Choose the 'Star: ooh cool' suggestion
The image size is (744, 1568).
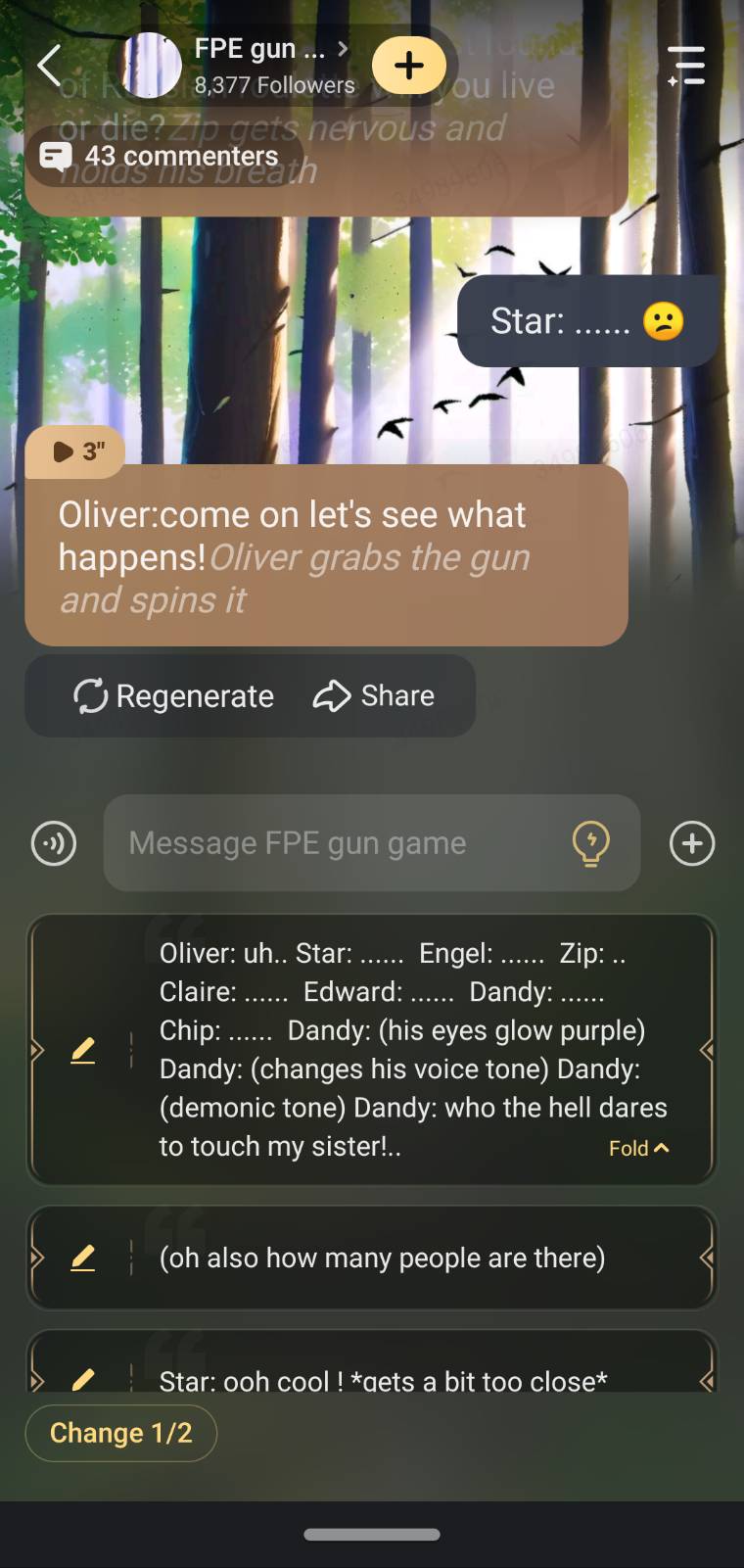pos(383,1381)
